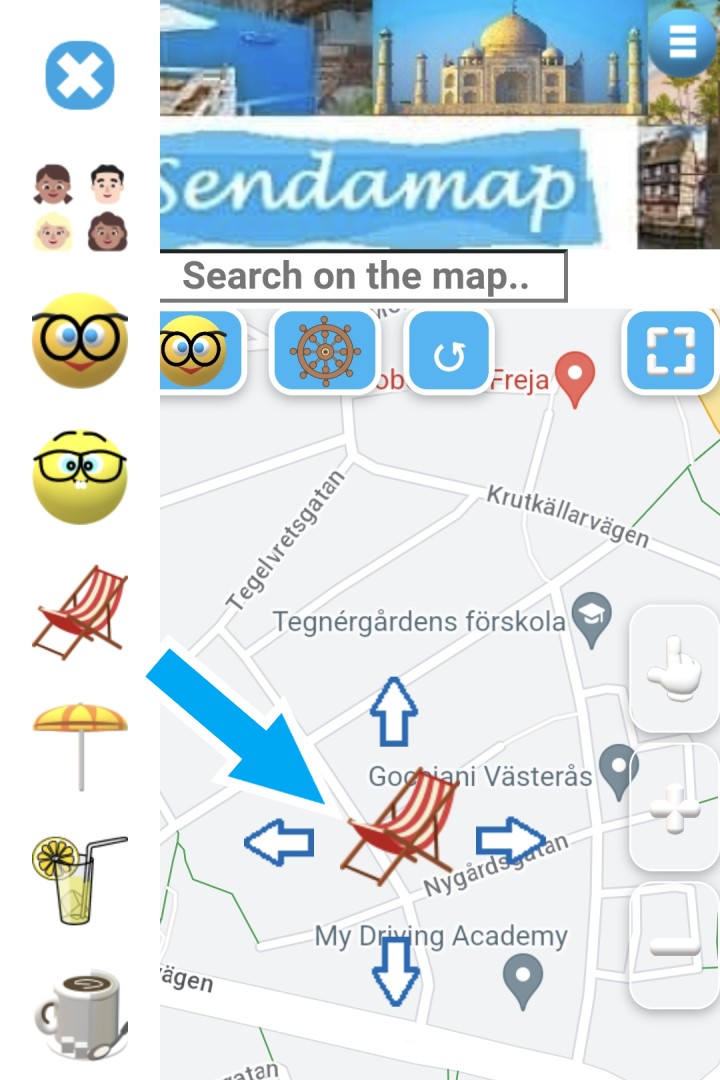Choose the round glasses smiley in the panel
Screen dimensions: 720x1080
(80, 340)
